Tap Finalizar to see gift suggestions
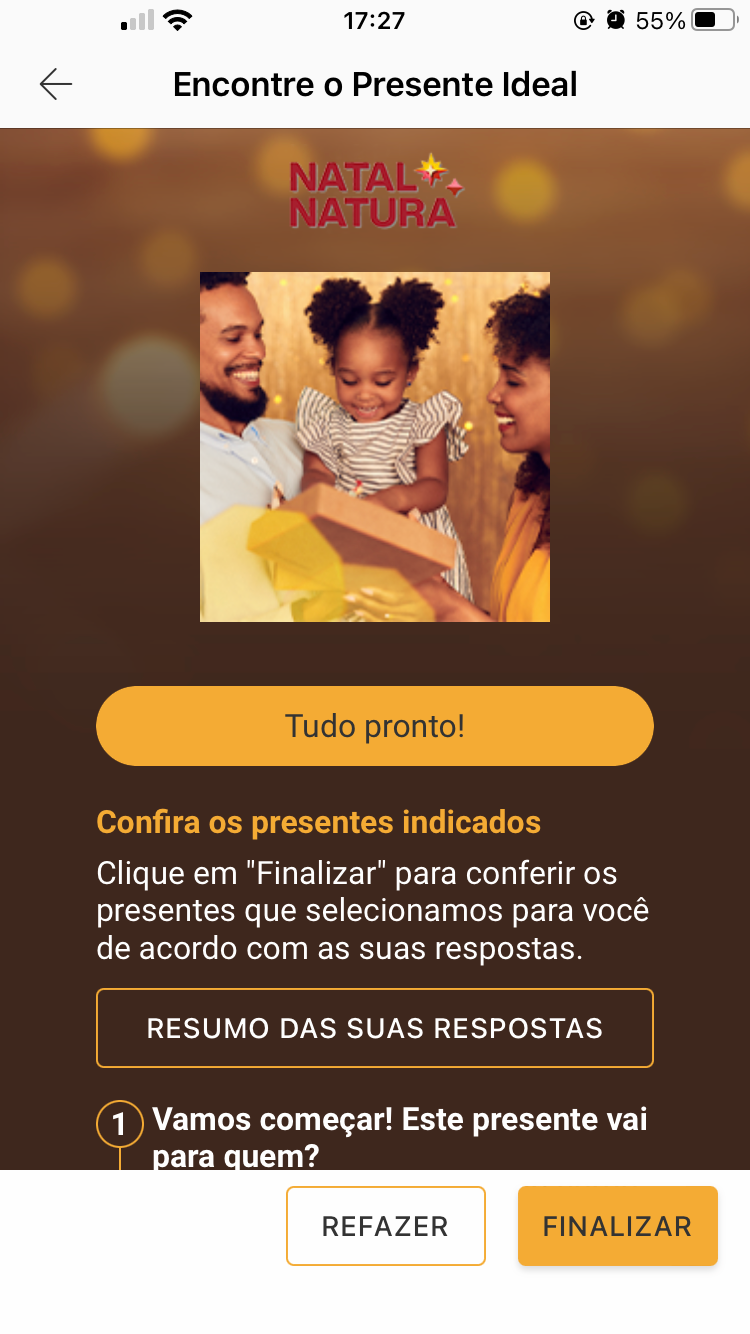750x1334 pixels. pyautogui.click(x=617, y=1226)
